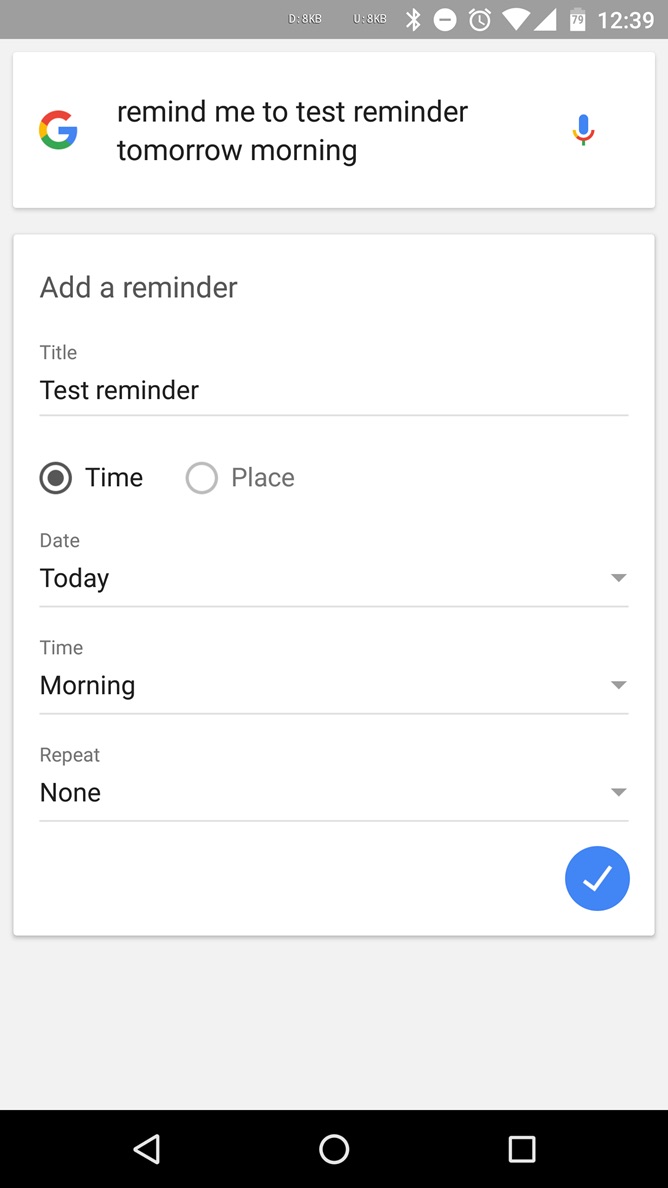Tap the microphone for voice search
This screenshot has height=1188, width=668.
(582, 130)
